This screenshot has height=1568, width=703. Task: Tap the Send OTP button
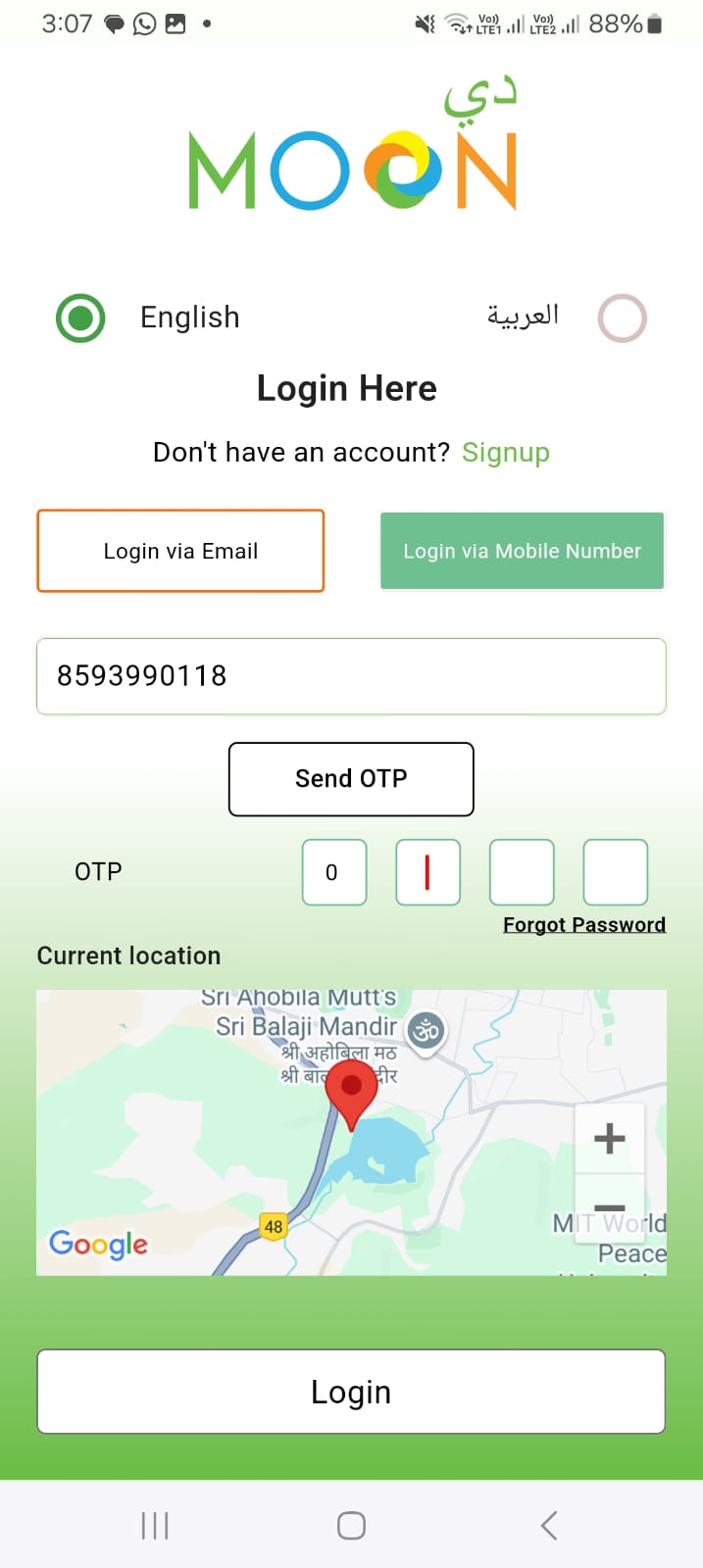(x=351, y=779)
